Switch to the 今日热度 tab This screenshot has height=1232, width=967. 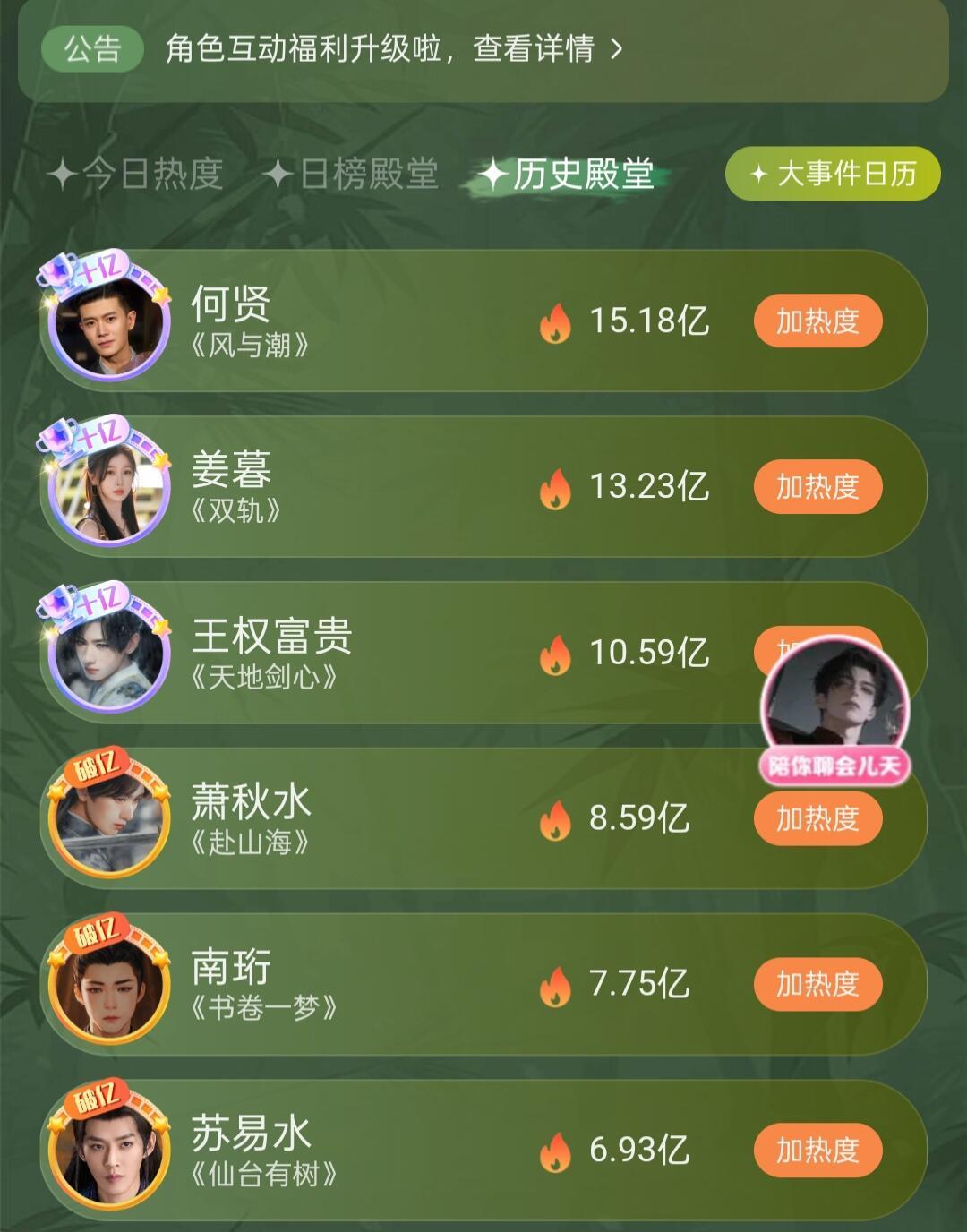pyautogui.click(x=139, y=175)
